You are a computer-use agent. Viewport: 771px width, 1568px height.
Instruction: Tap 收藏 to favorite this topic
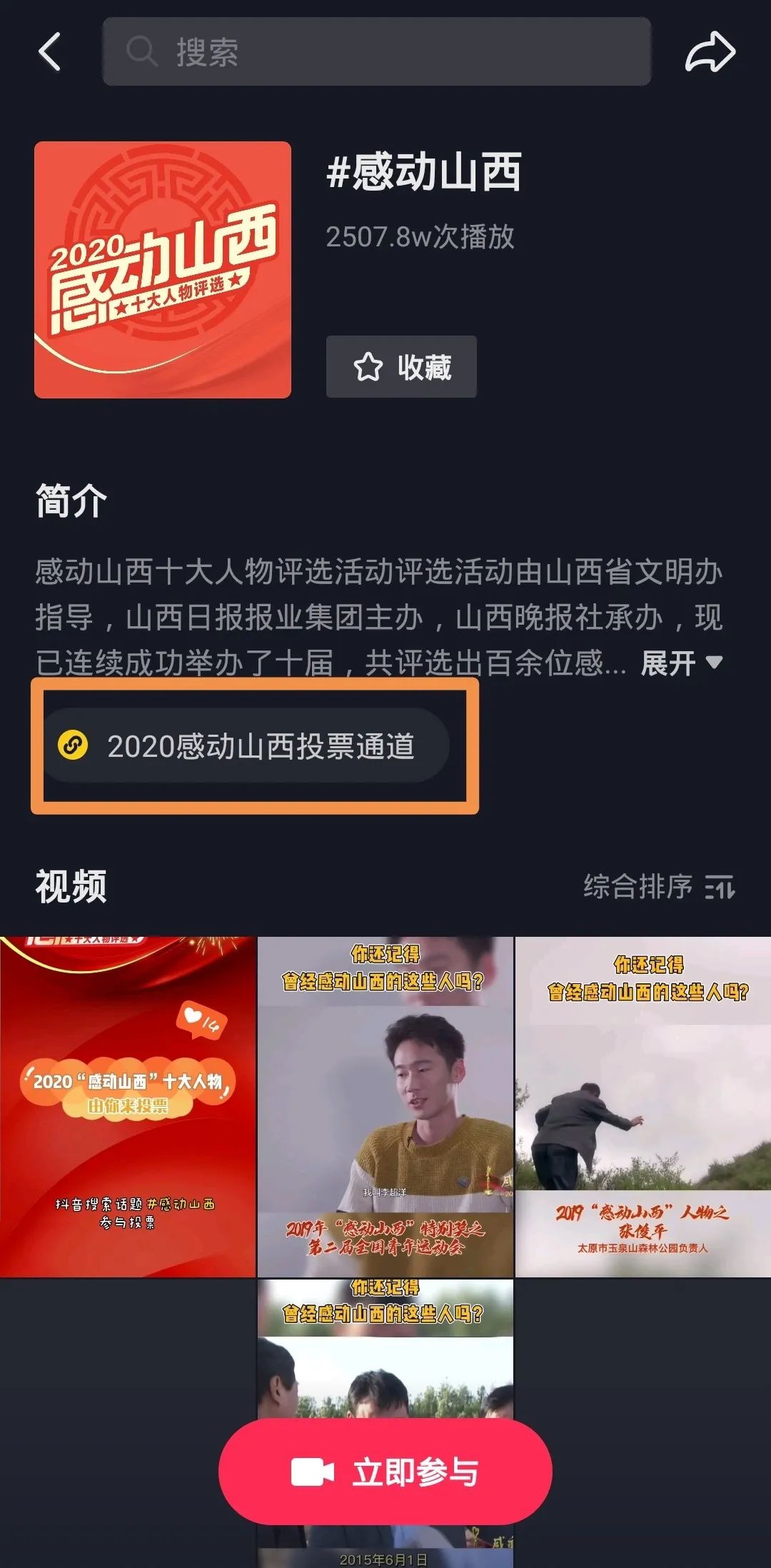pos(401,367)
